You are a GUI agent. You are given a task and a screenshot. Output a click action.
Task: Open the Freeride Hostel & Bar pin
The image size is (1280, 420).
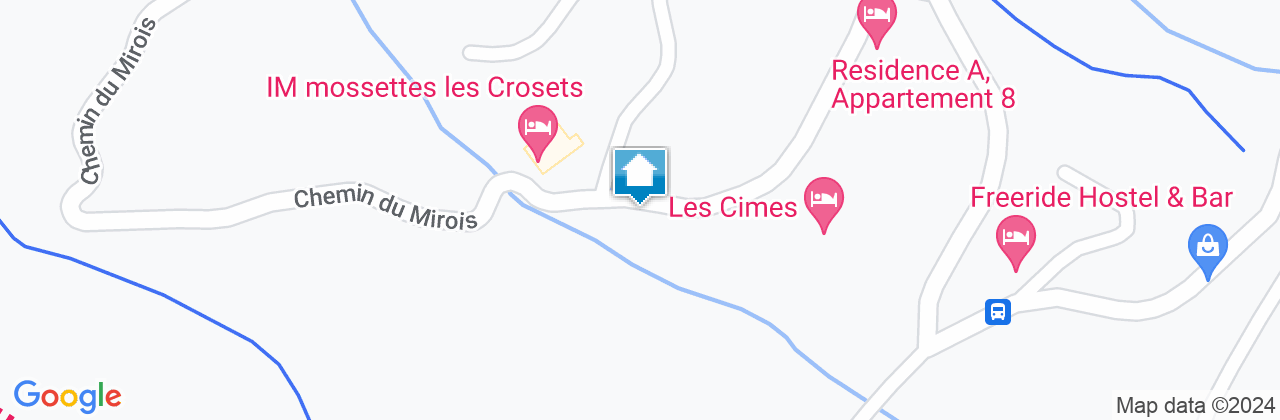[x=1016, y=239]
